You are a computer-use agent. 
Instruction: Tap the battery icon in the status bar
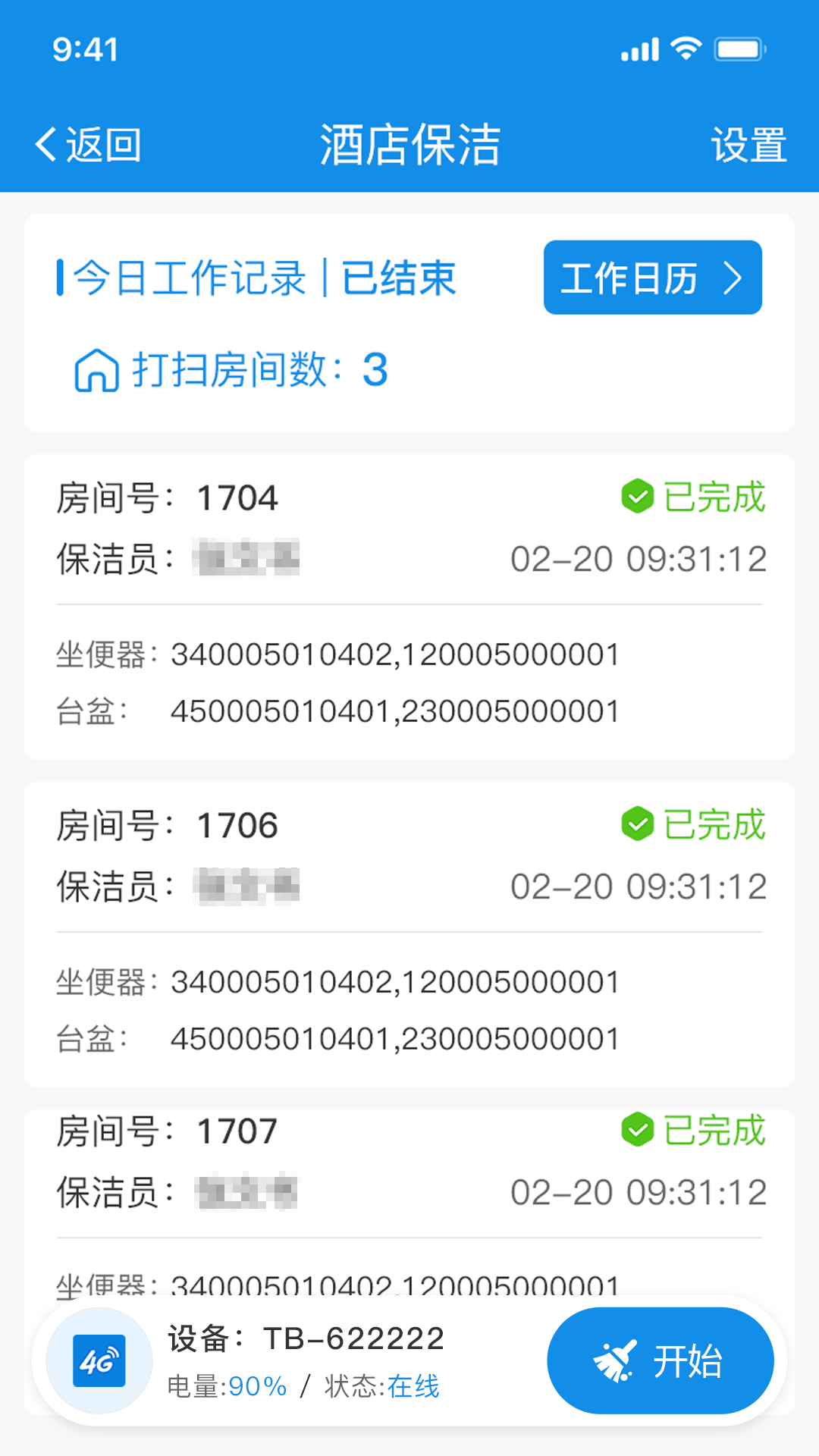pos(739,48)
